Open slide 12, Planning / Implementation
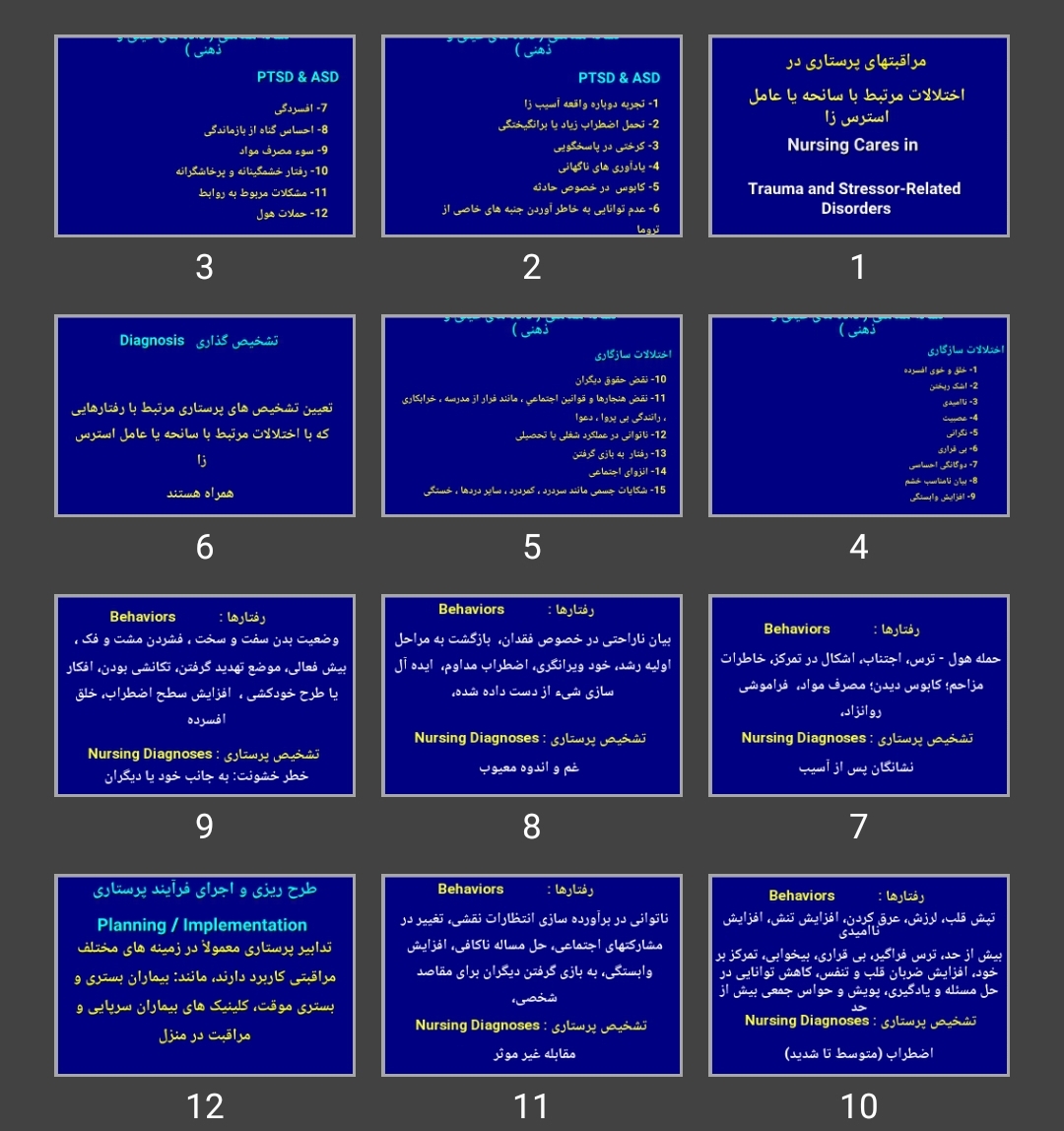 [x=205, y=975]
